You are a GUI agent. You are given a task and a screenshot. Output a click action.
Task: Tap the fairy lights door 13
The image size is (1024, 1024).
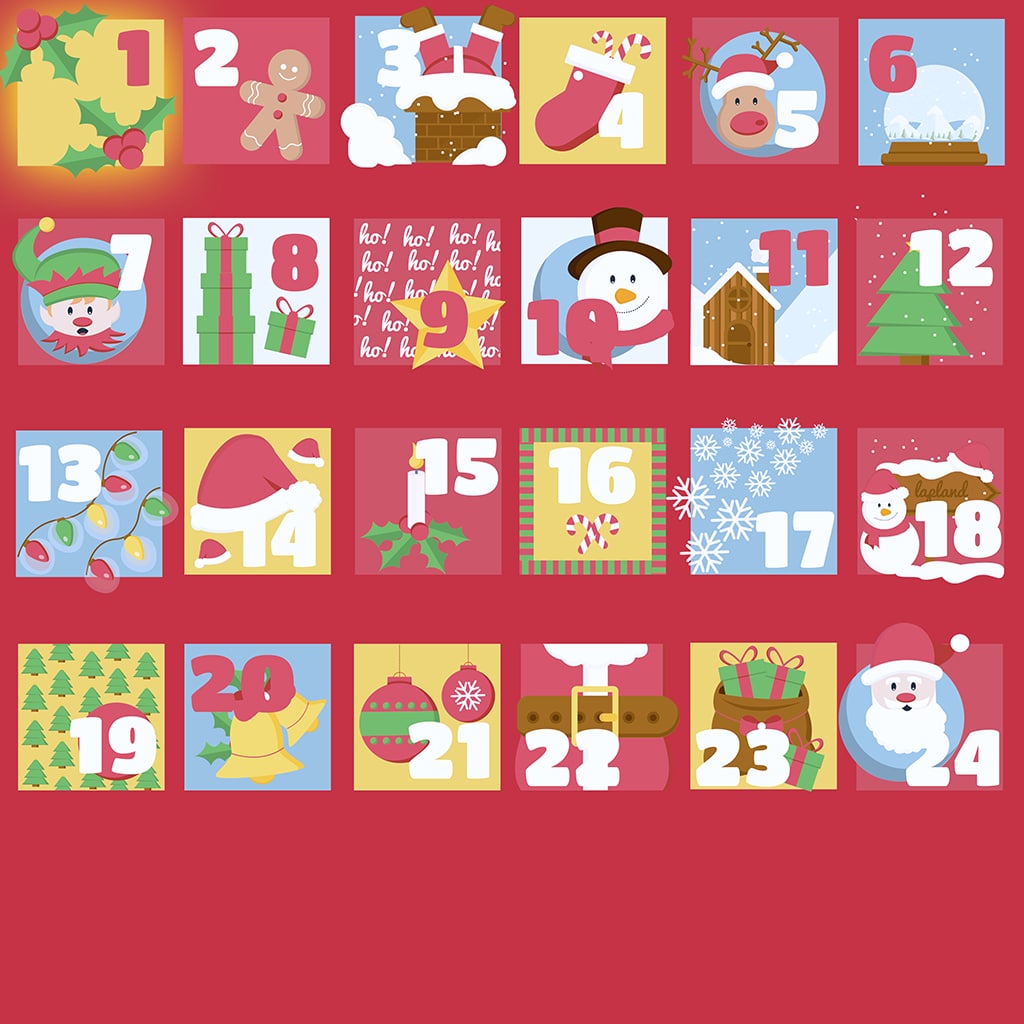coord(90,504)
